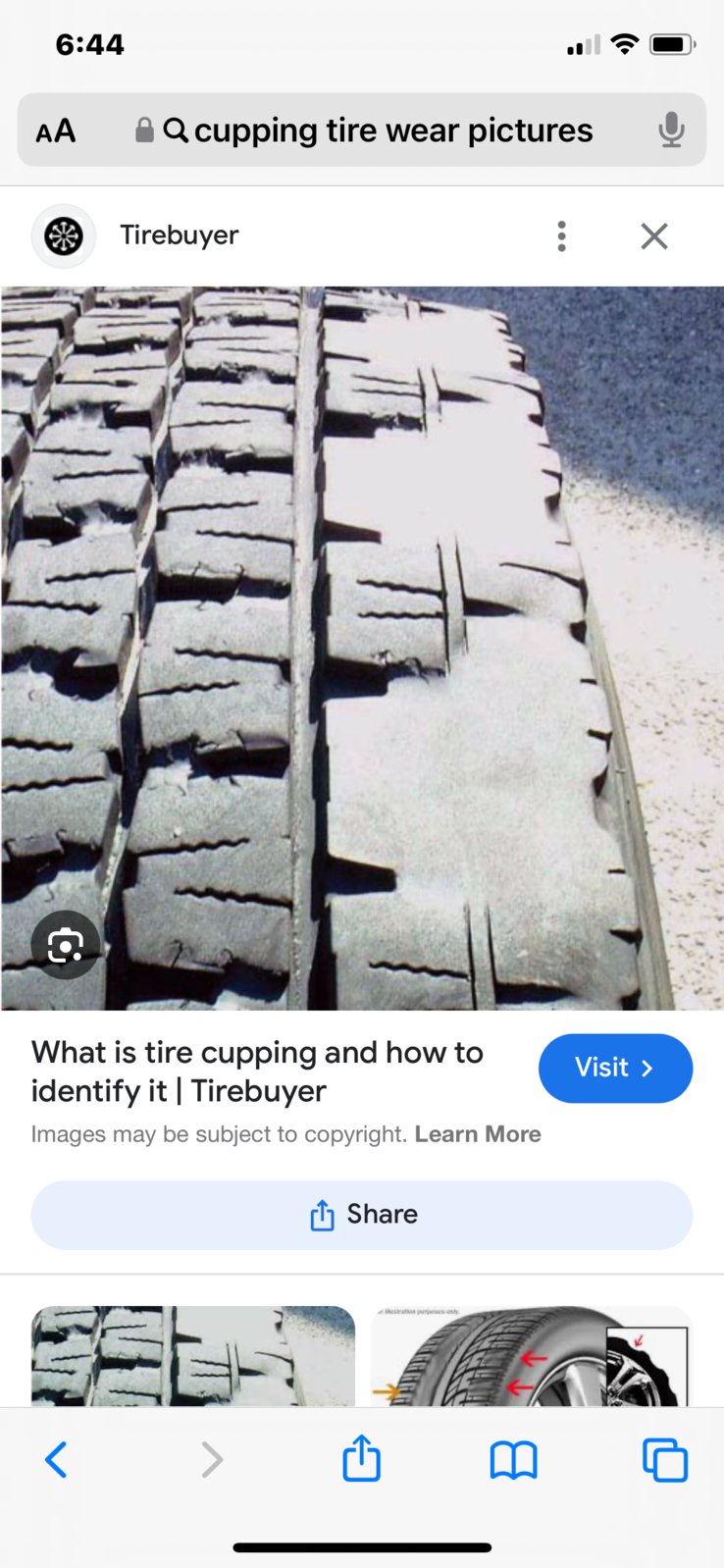Image resolution: width=724 pixels, height=1568 pixels.
Task: Start voice search with the microphone
Action: point(671,131)
